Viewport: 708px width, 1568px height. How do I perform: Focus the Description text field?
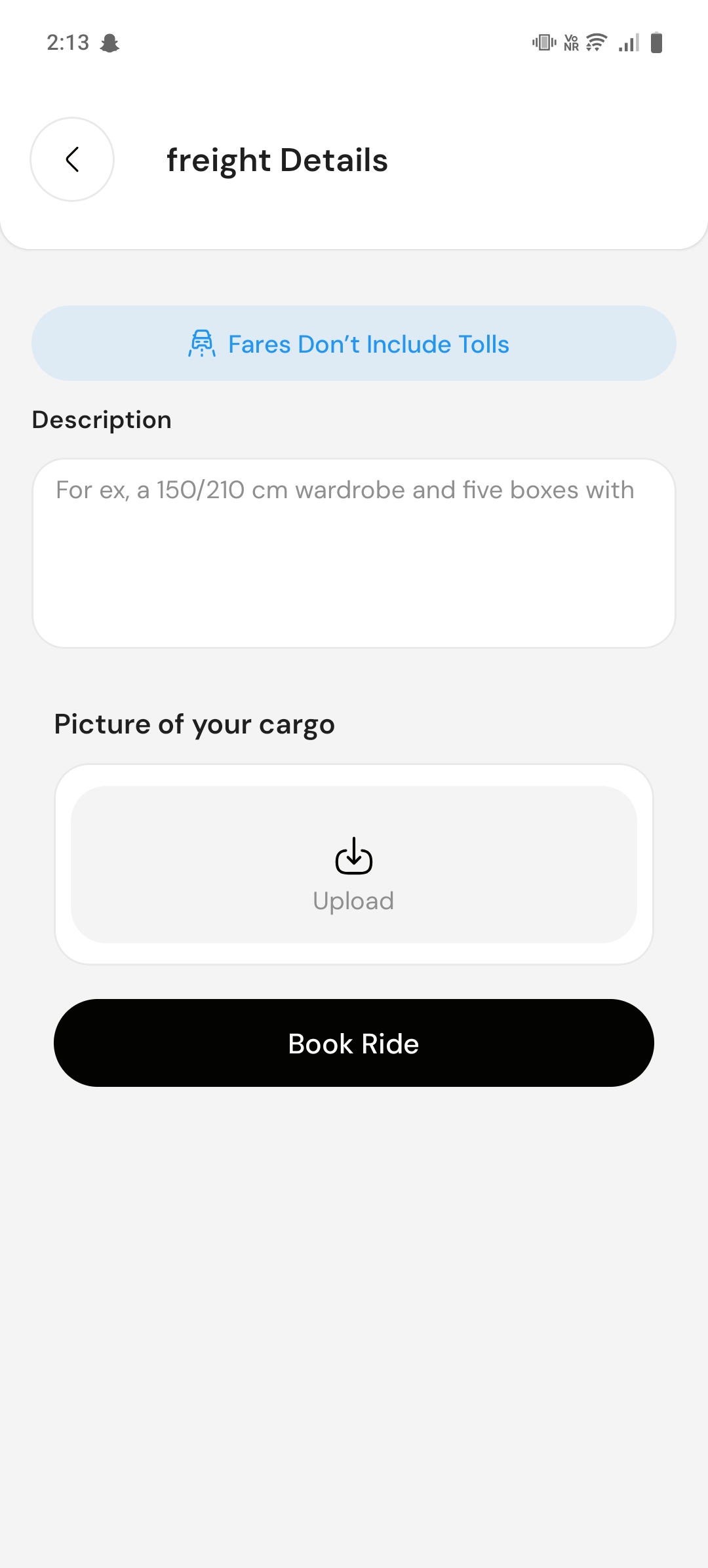(x=354, y=553)
